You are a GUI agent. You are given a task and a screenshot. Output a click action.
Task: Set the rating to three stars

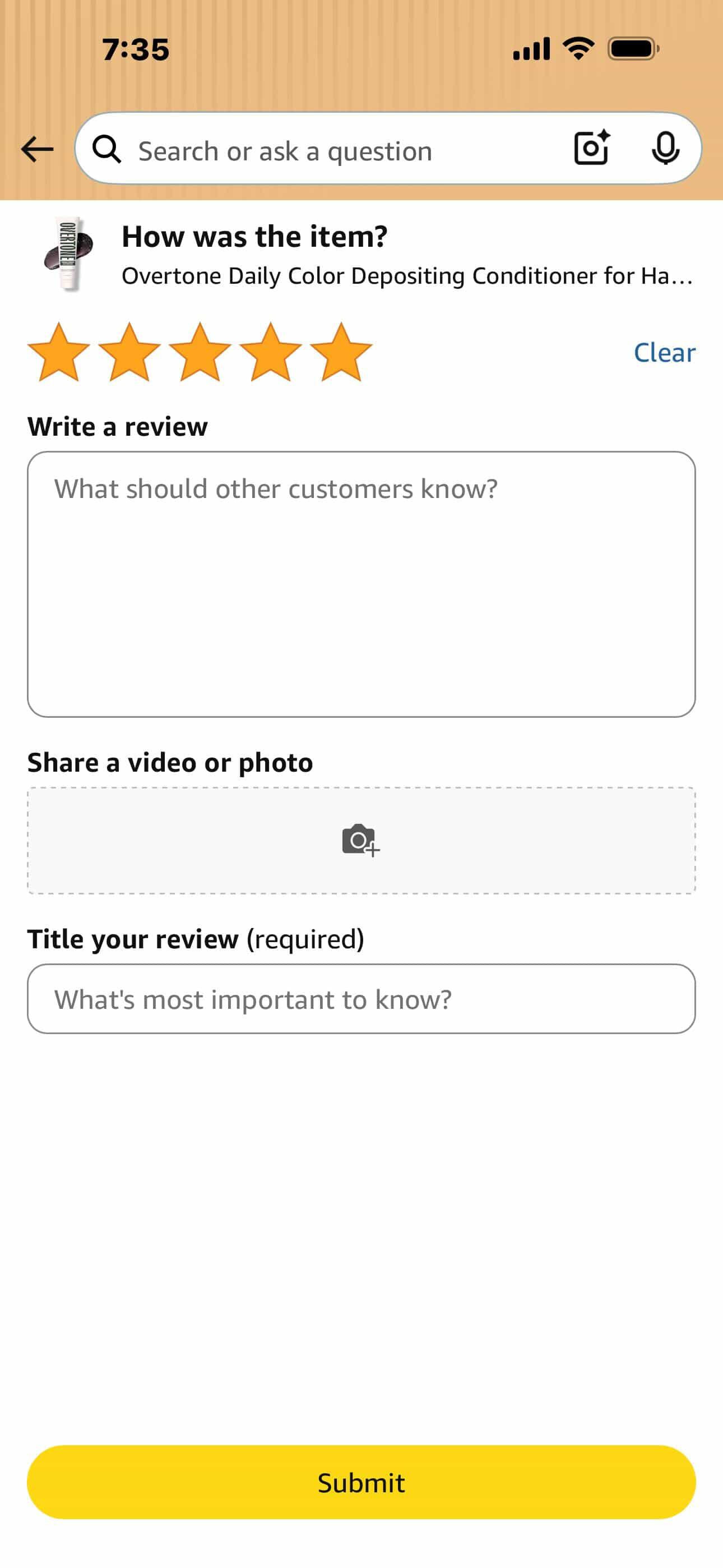pyautogui.click(x=200, y=352)
